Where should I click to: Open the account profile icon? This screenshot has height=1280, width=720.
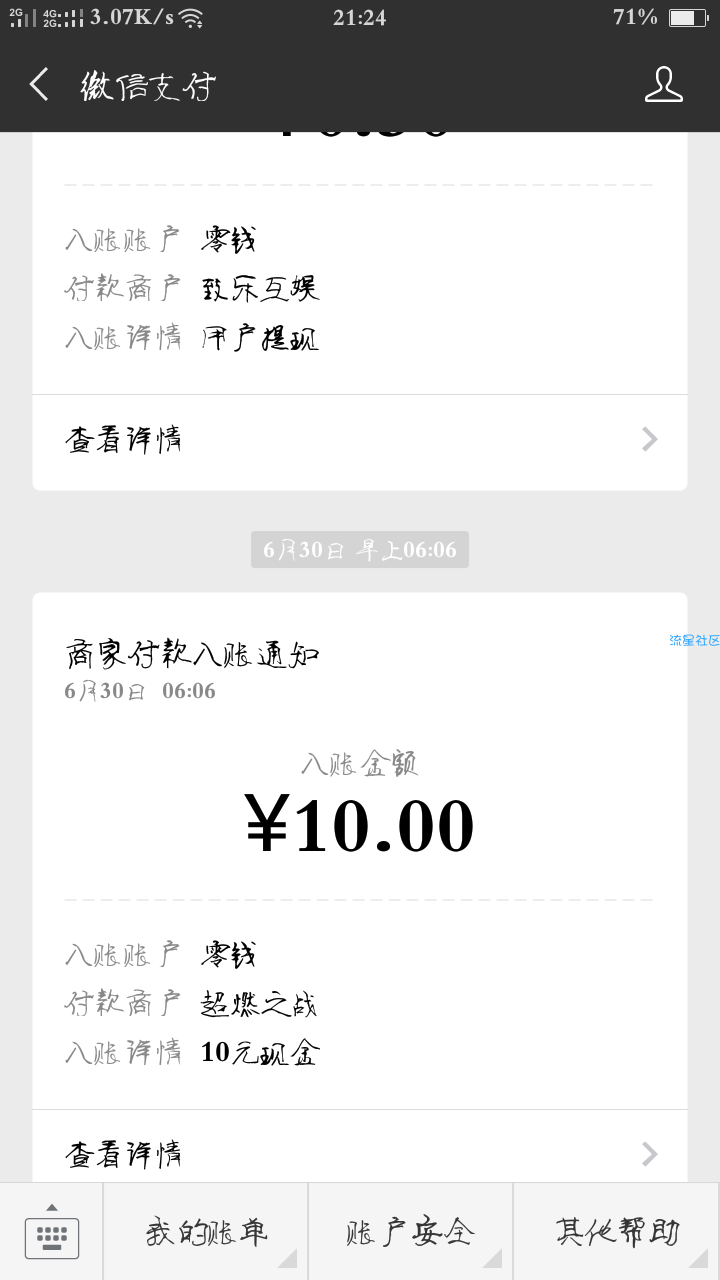click(663, 85)
